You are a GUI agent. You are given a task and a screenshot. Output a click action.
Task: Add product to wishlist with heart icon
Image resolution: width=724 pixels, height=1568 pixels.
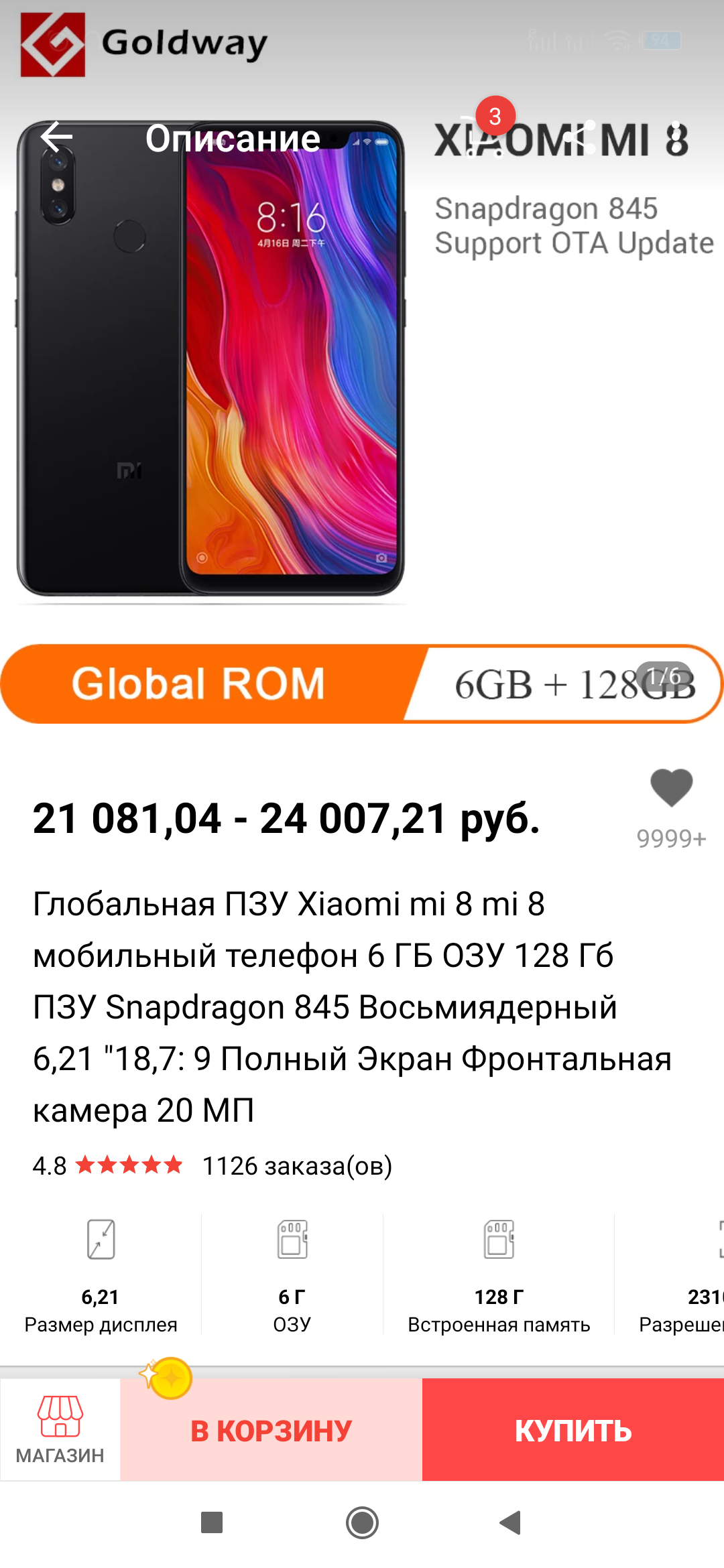pos(671,787)
